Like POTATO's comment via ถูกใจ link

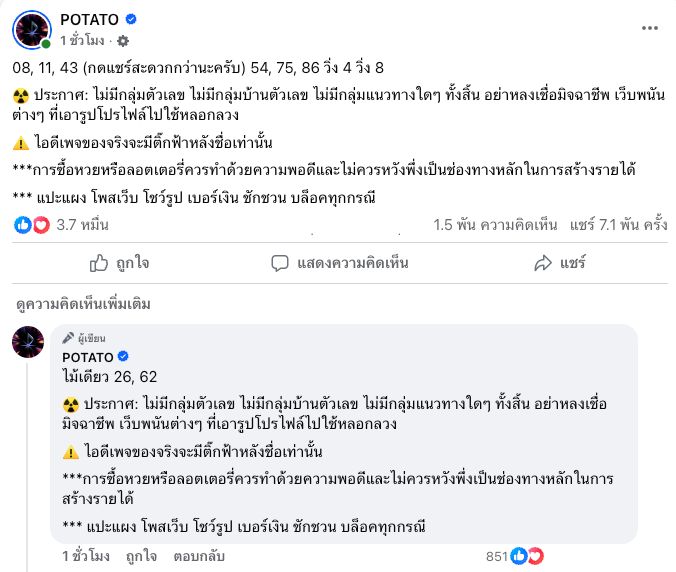140,555
